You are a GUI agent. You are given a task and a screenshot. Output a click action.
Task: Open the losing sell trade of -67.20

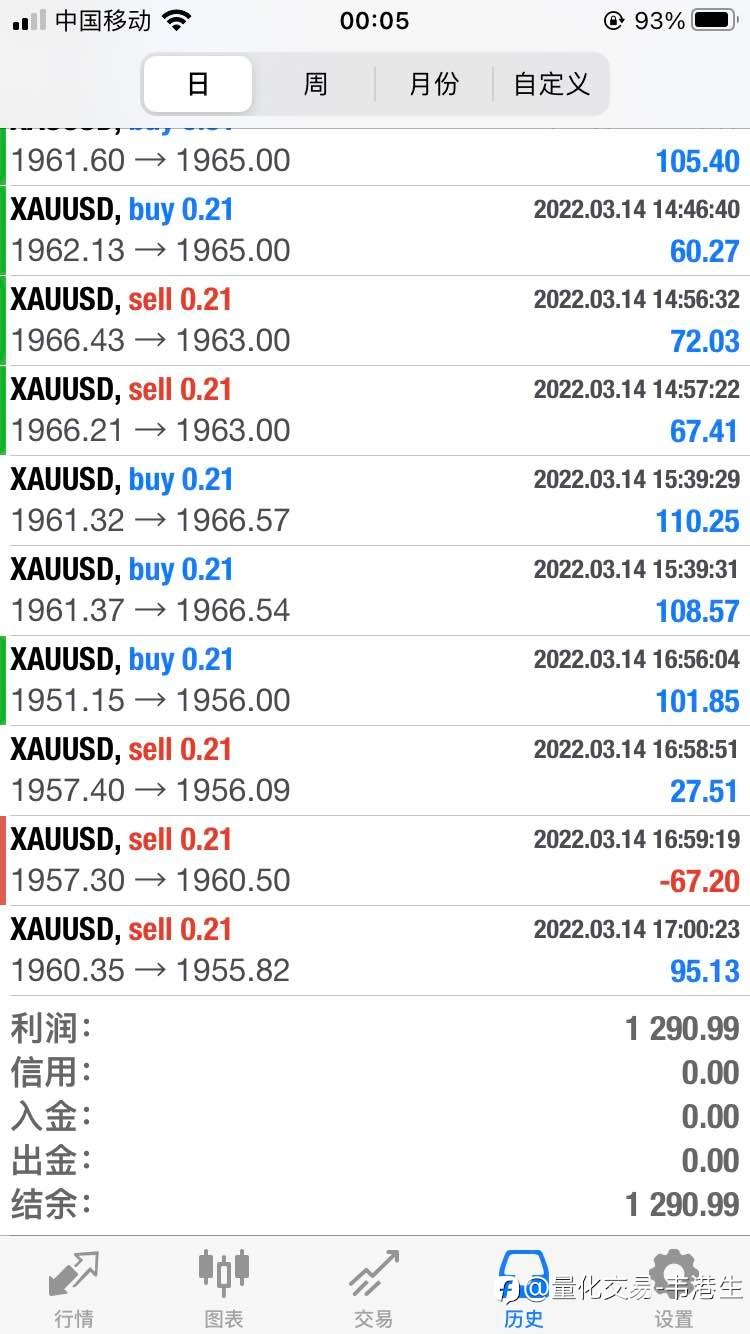[375, 861]
